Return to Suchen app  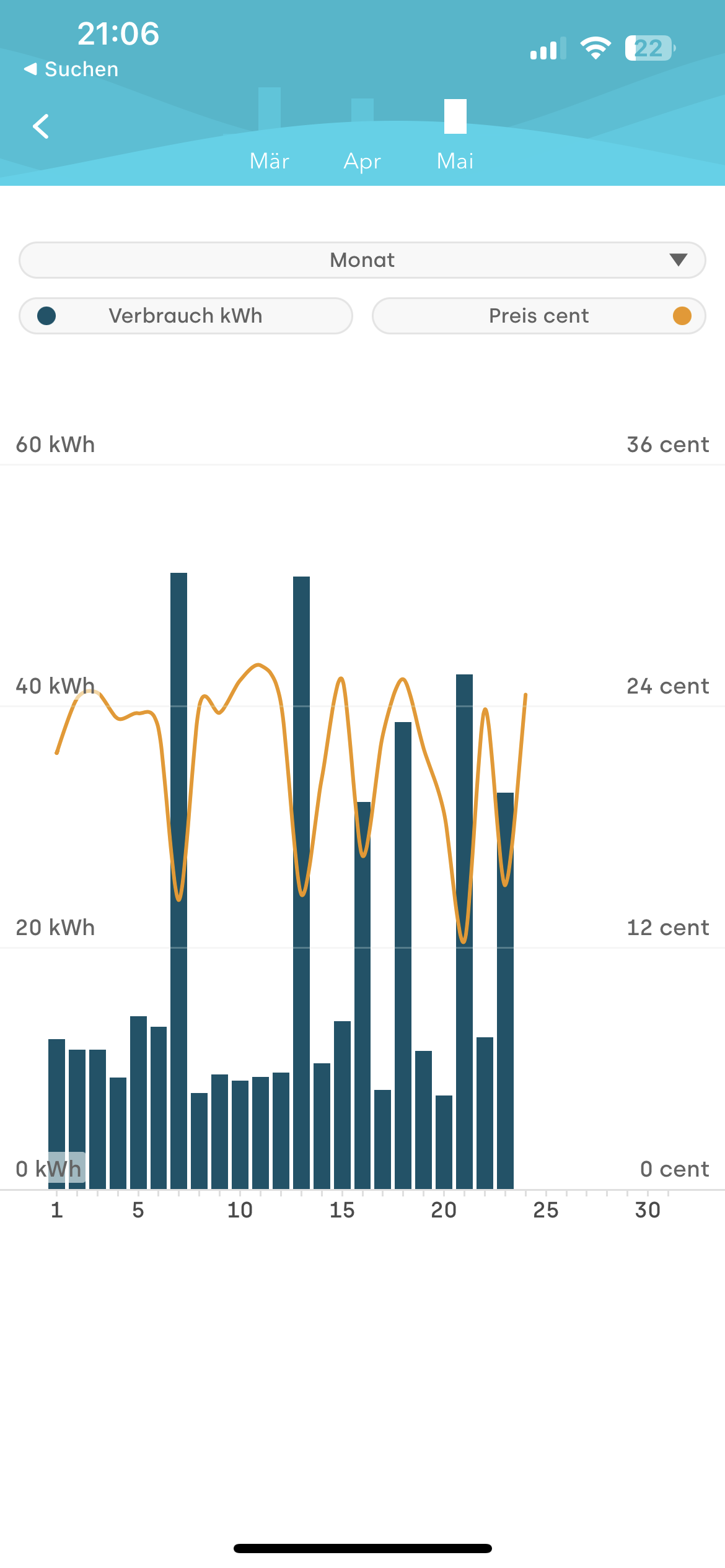(x=71, y=69)
